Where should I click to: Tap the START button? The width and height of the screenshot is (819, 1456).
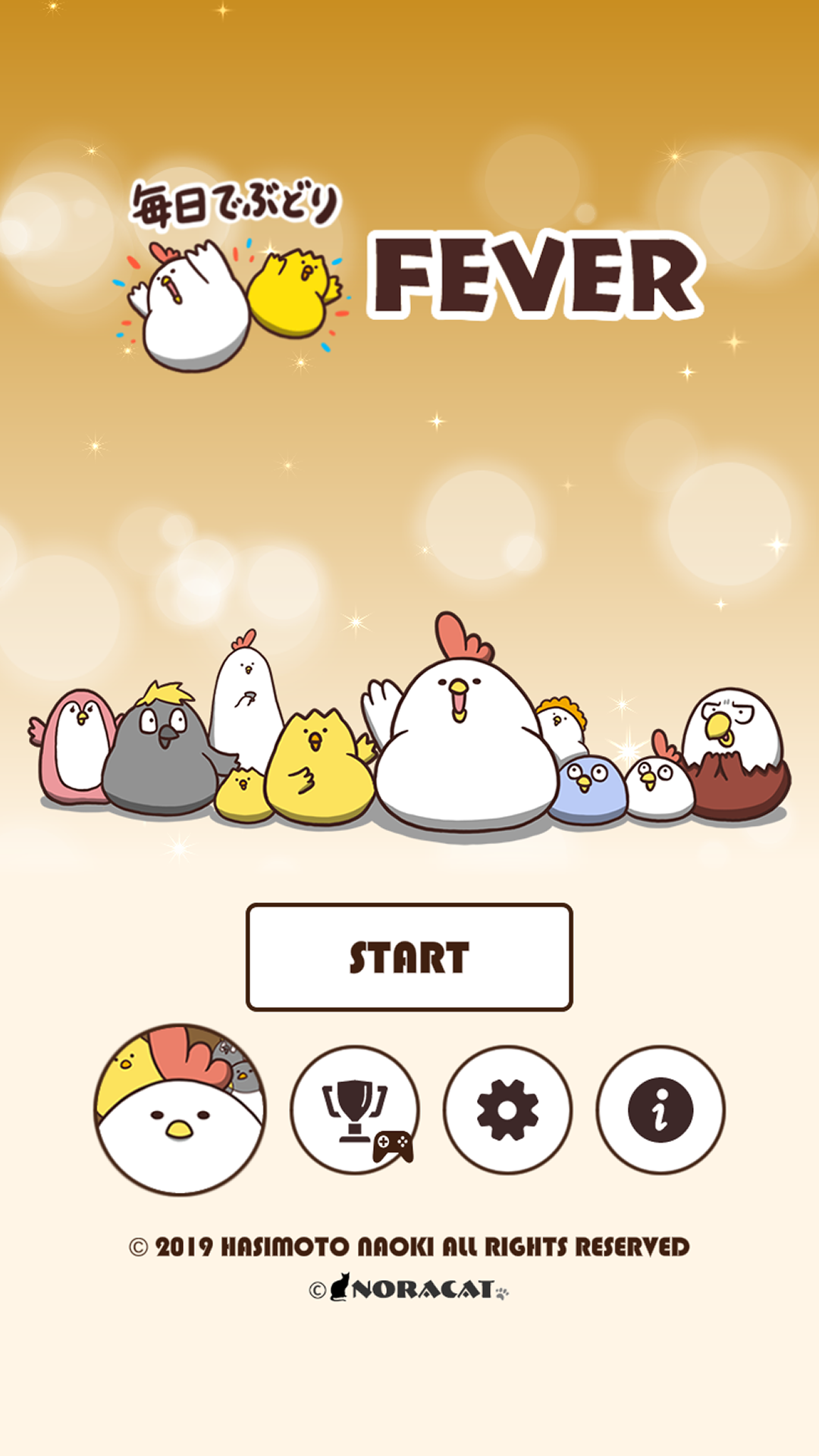point(409,955)
